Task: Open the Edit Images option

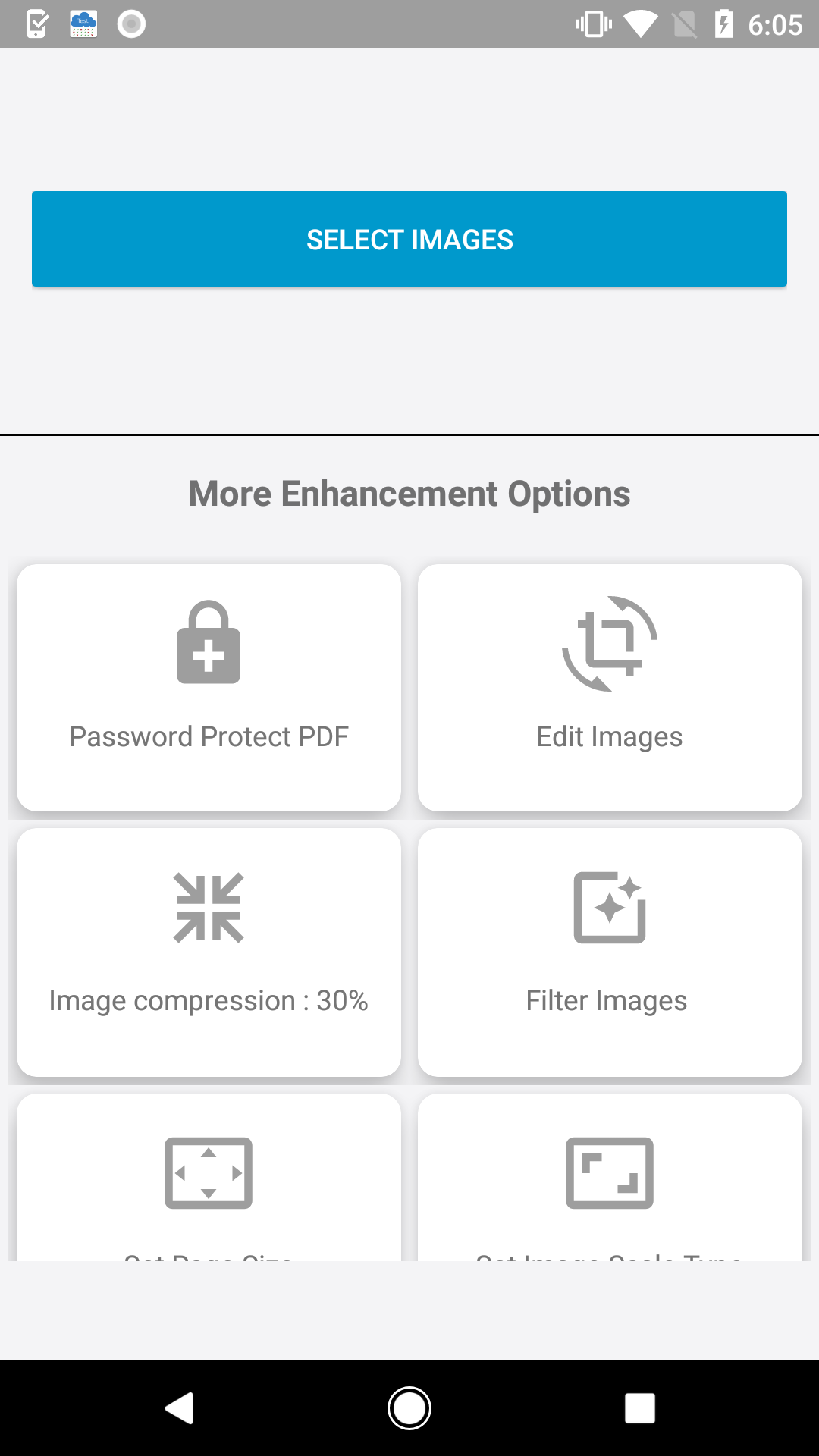Action: pos(610,686)
